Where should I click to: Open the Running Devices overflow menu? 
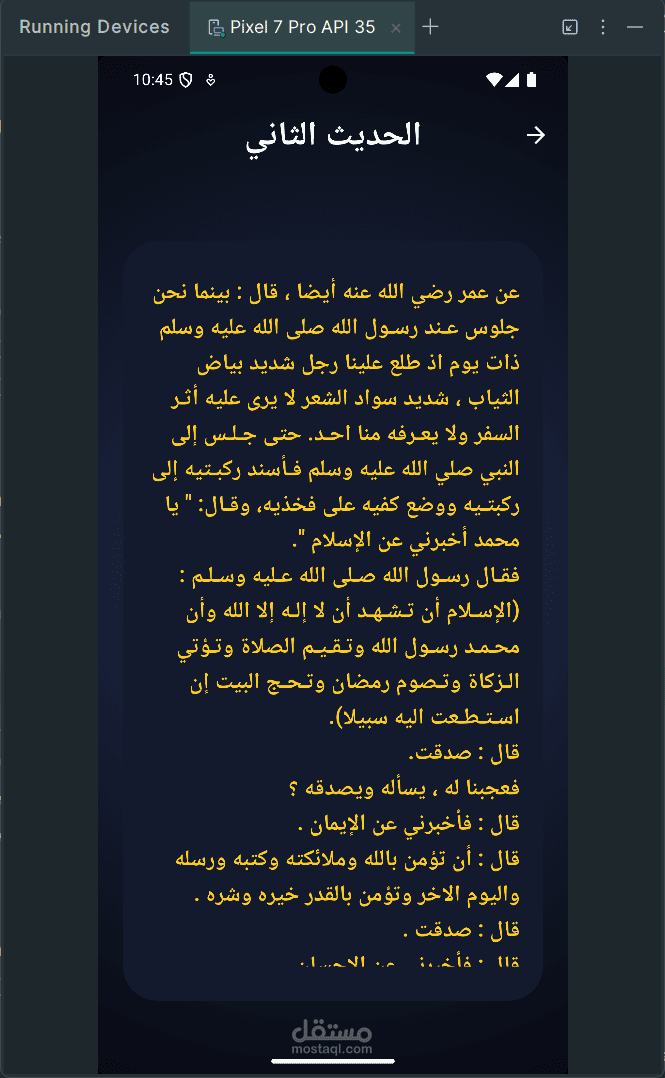(x=602, y=27)
